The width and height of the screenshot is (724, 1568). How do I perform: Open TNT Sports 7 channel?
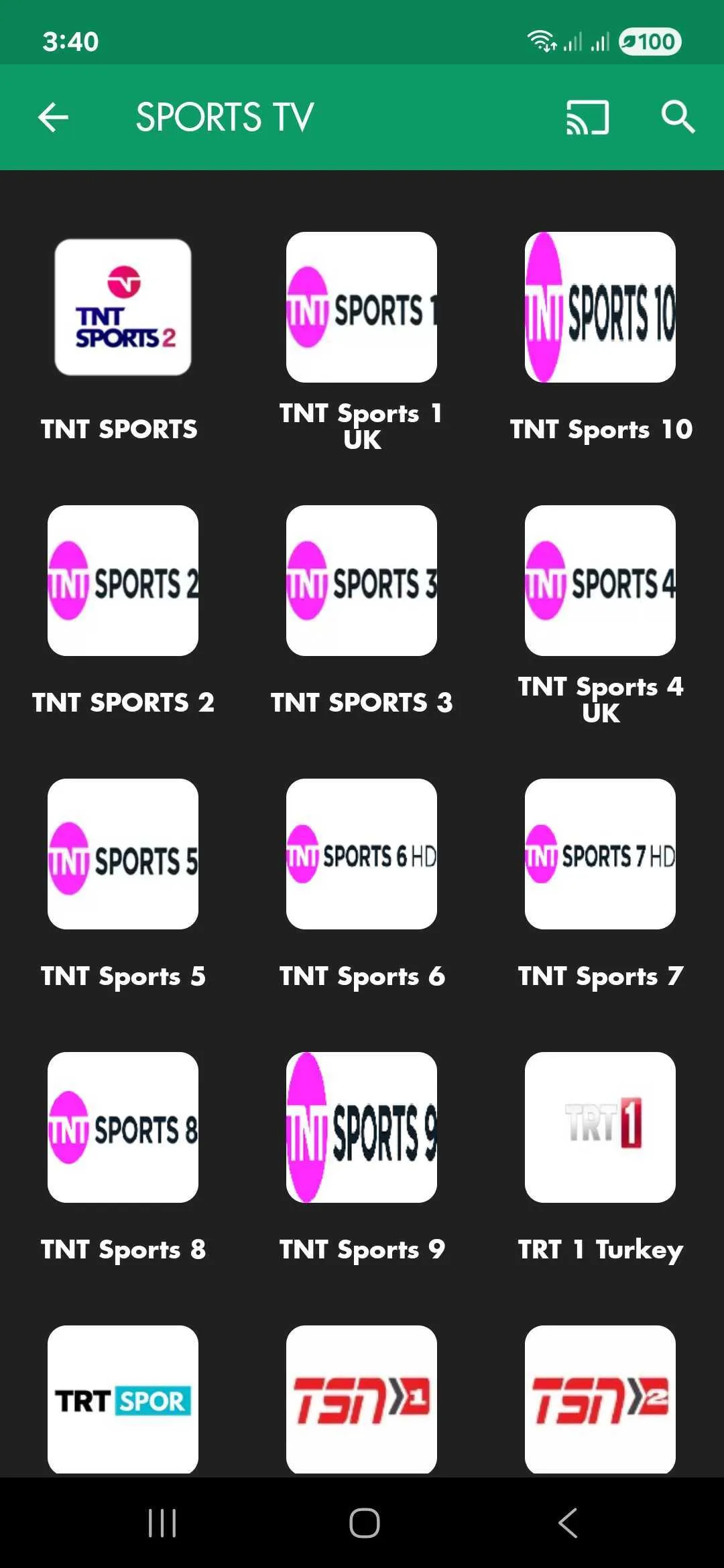(x=600, y=854)
